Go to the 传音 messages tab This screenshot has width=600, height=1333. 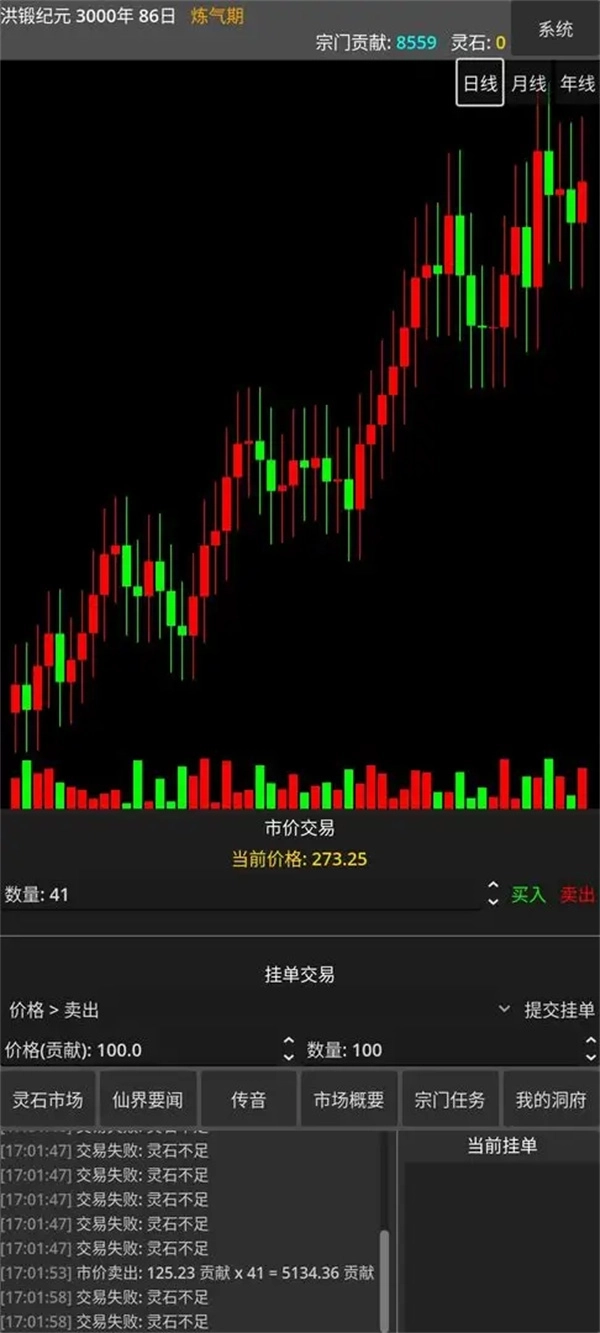(248, 1100)
